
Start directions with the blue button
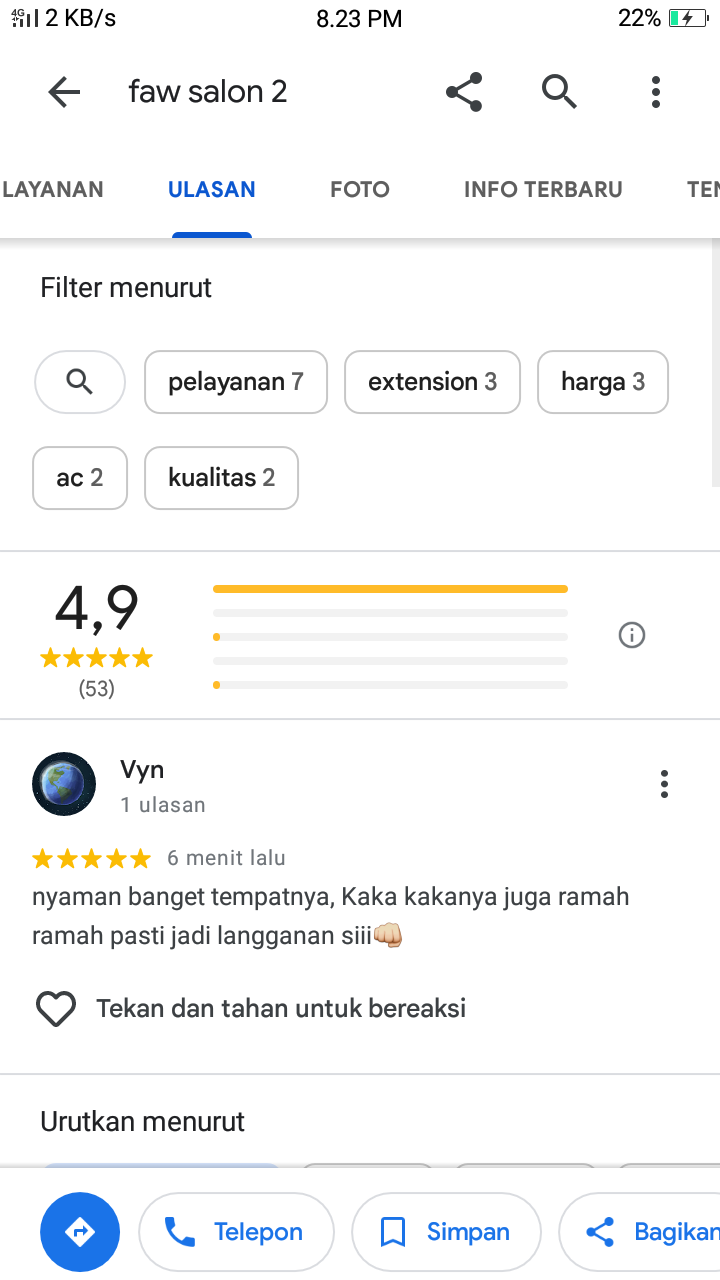[80, 1232]
